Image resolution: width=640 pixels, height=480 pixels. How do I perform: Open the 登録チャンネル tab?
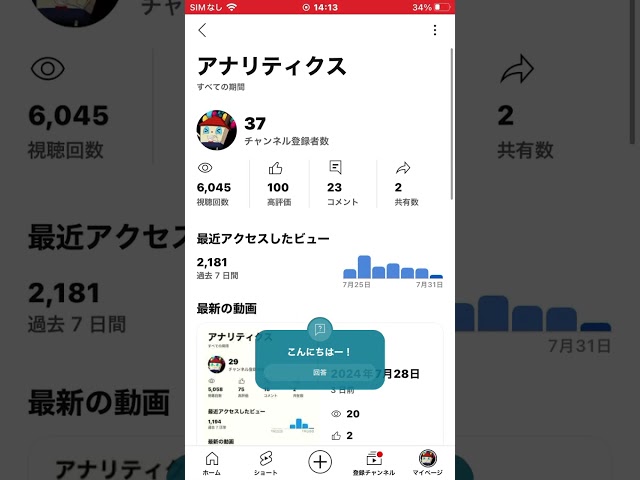point(374,463)
